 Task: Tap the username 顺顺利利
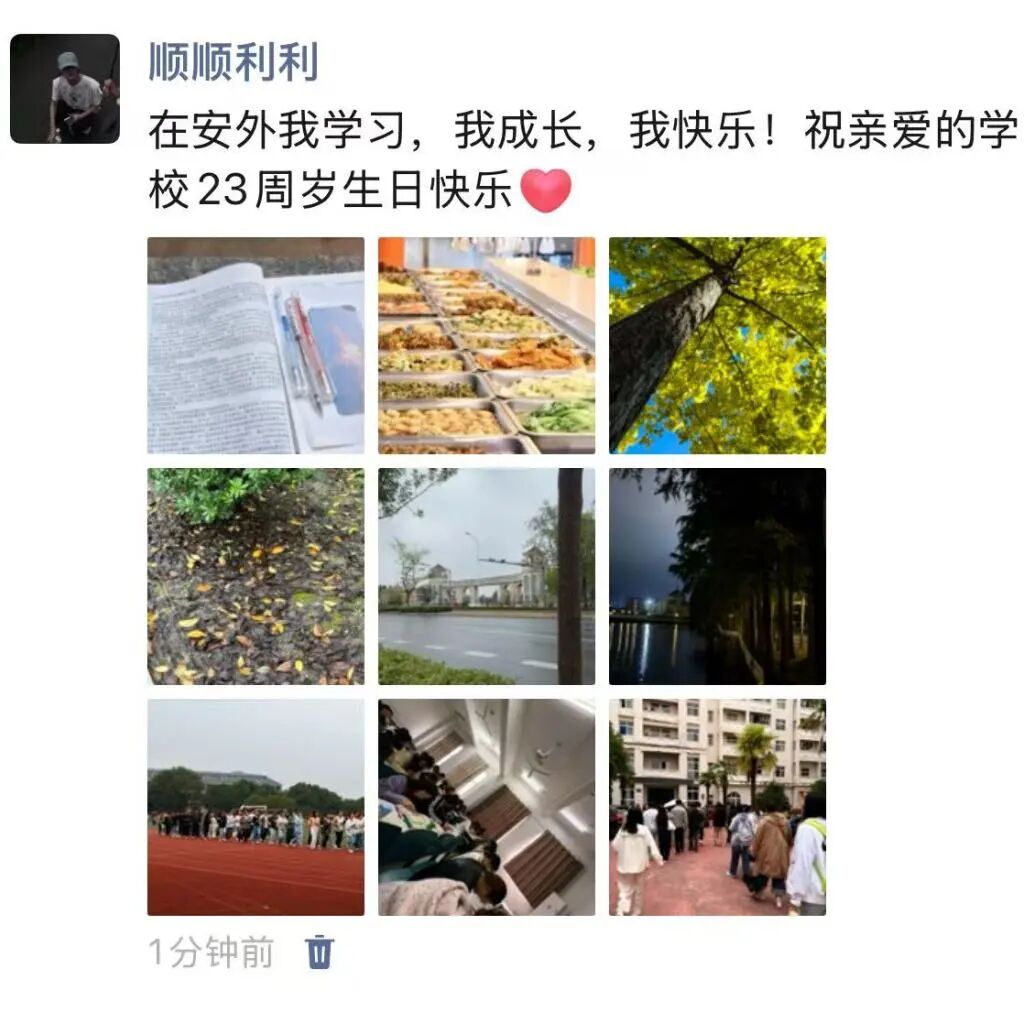pyautogui.click(x=233, y=62)
